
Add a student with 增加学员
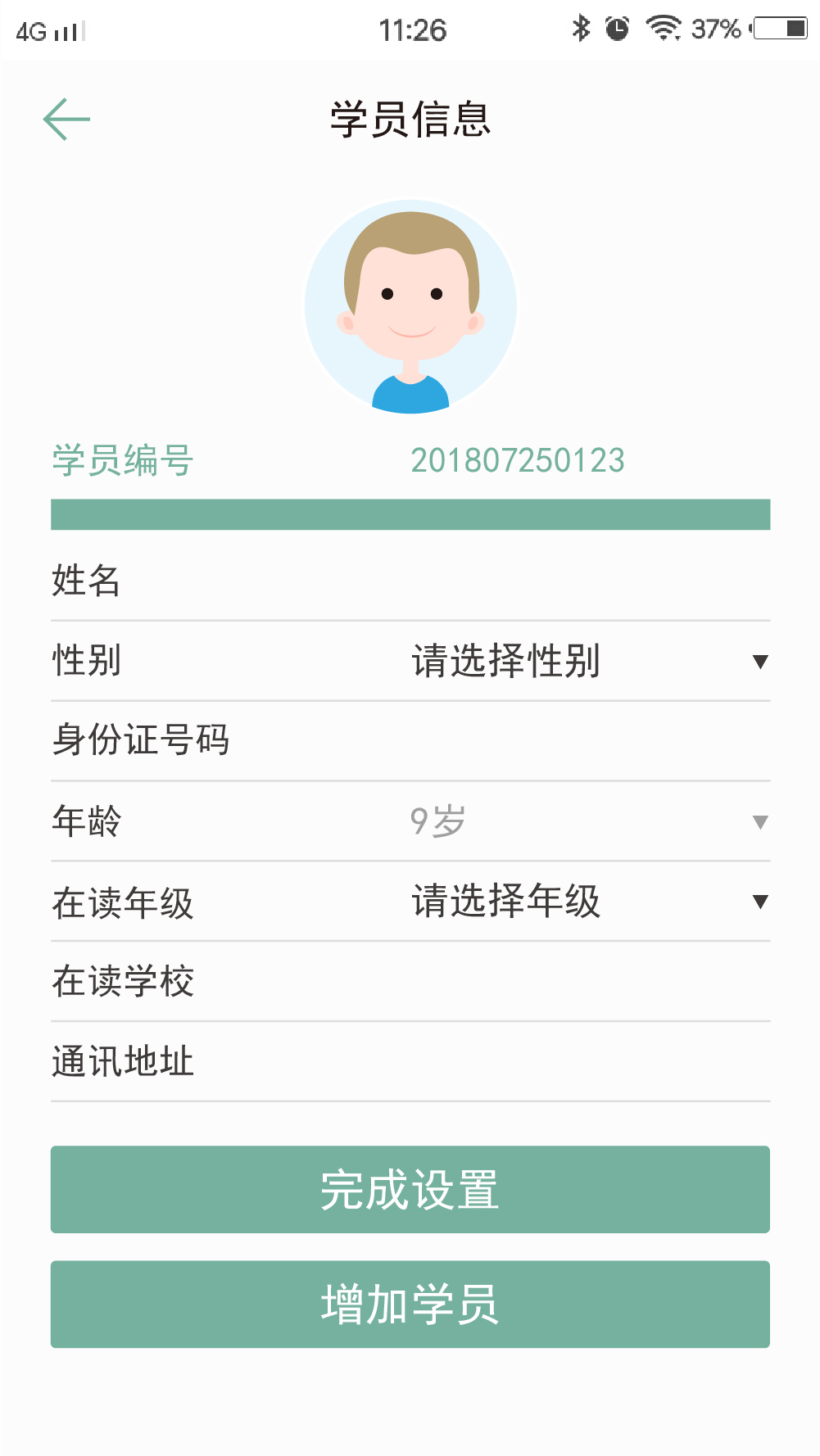(x=410, y=1304)
